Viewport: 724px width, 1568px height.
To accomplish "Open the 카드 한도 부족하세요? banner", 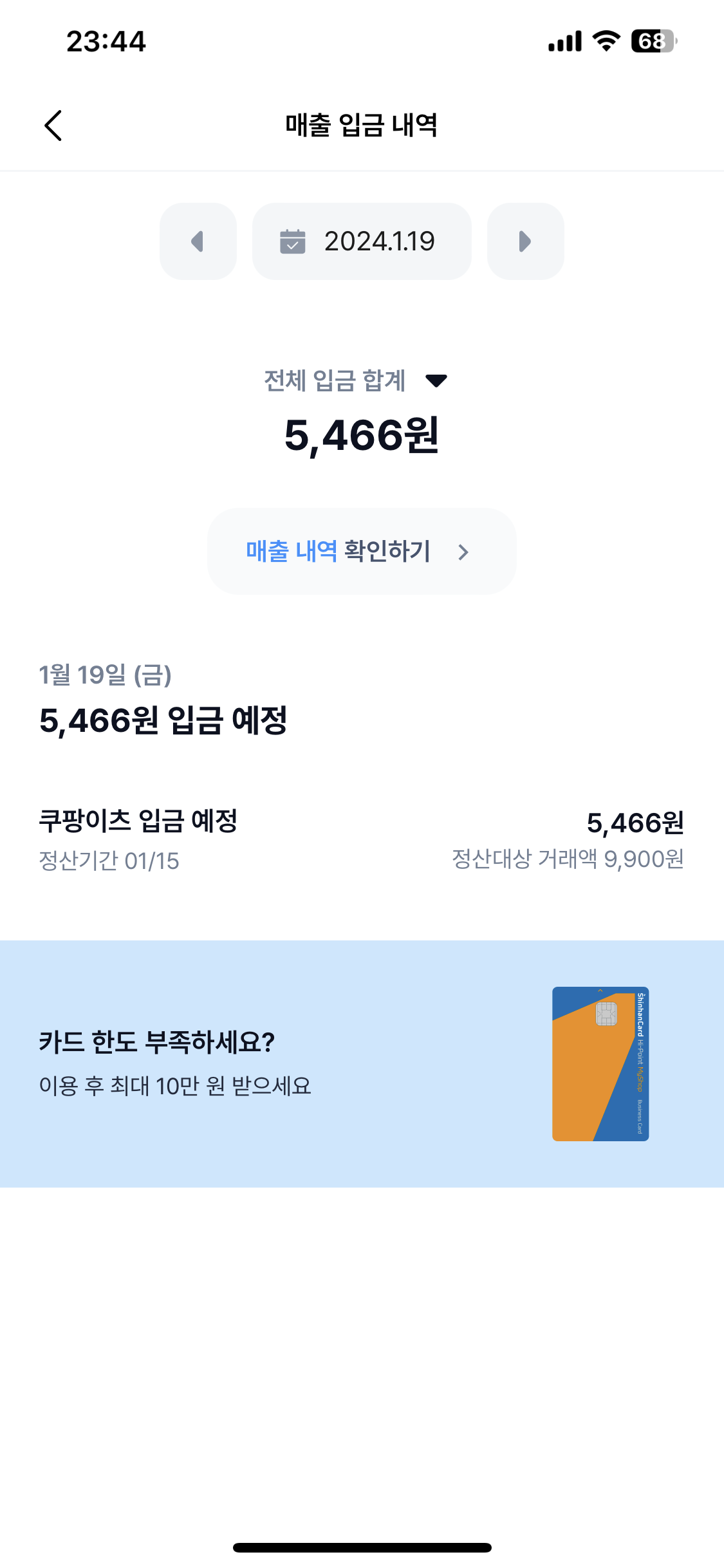I will click(x=361, y=1063).
